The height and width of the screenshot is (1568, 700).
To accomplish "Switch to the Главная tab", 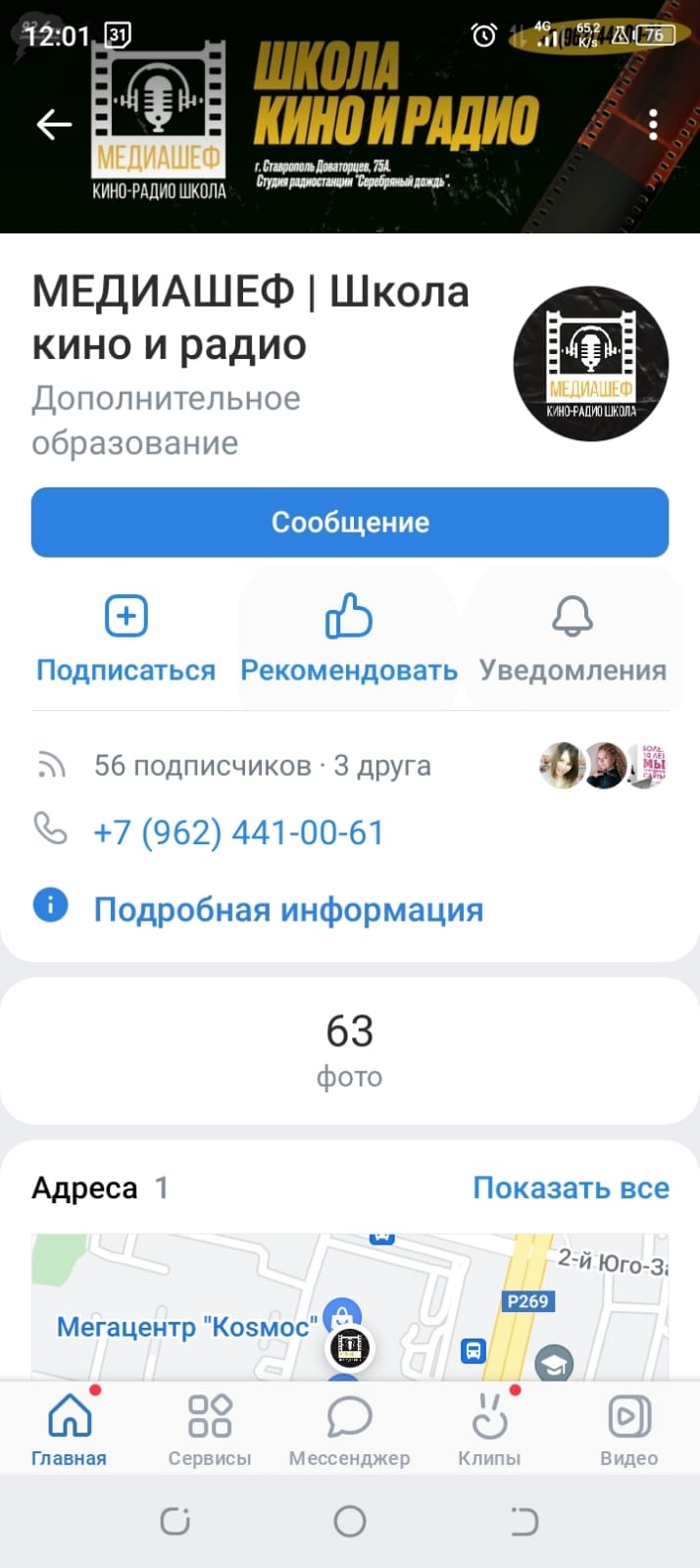I will coord(69,1430).
